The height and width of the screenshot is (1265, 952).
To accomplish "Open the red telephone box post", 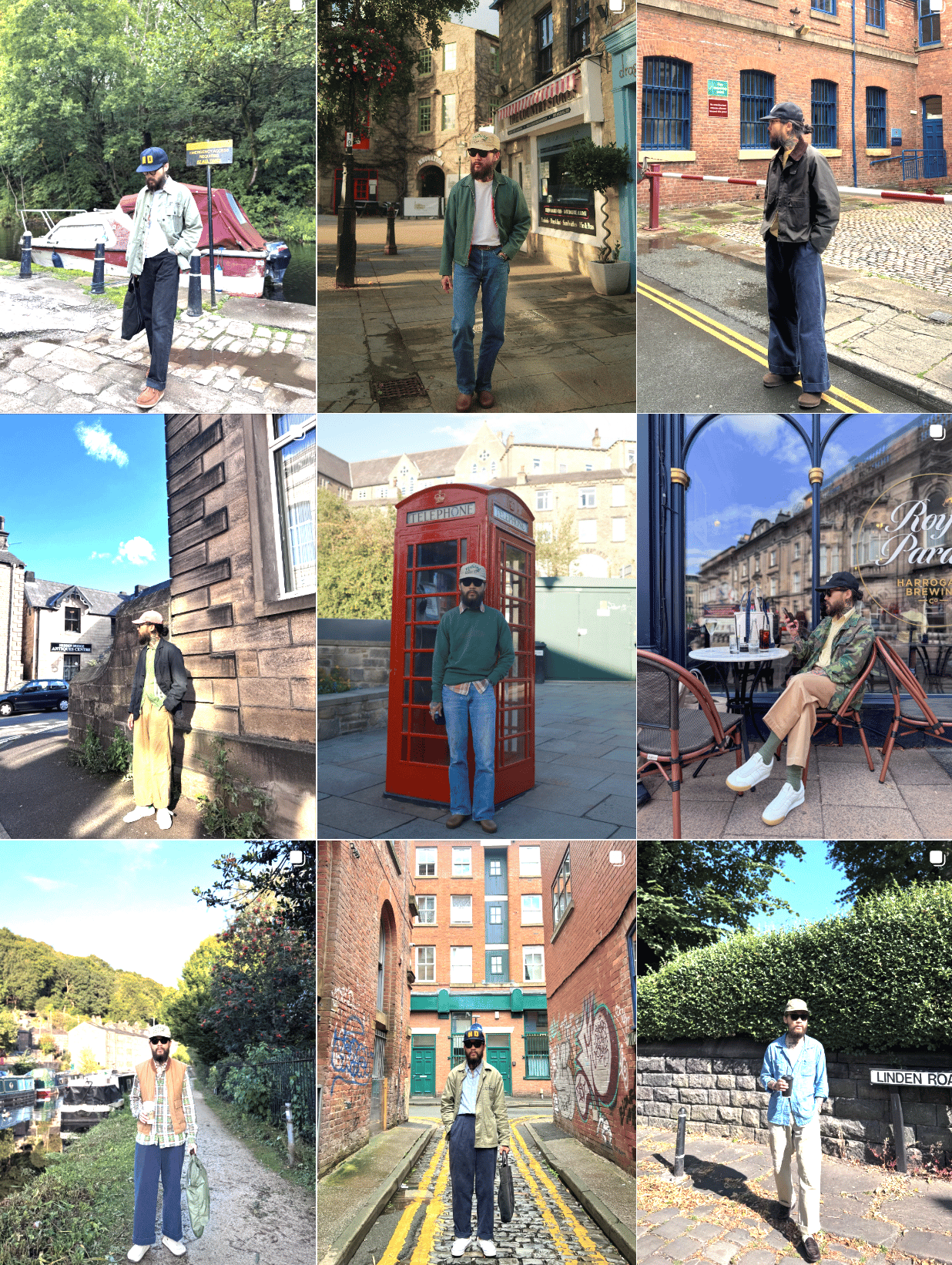I will tap(476, 626).
